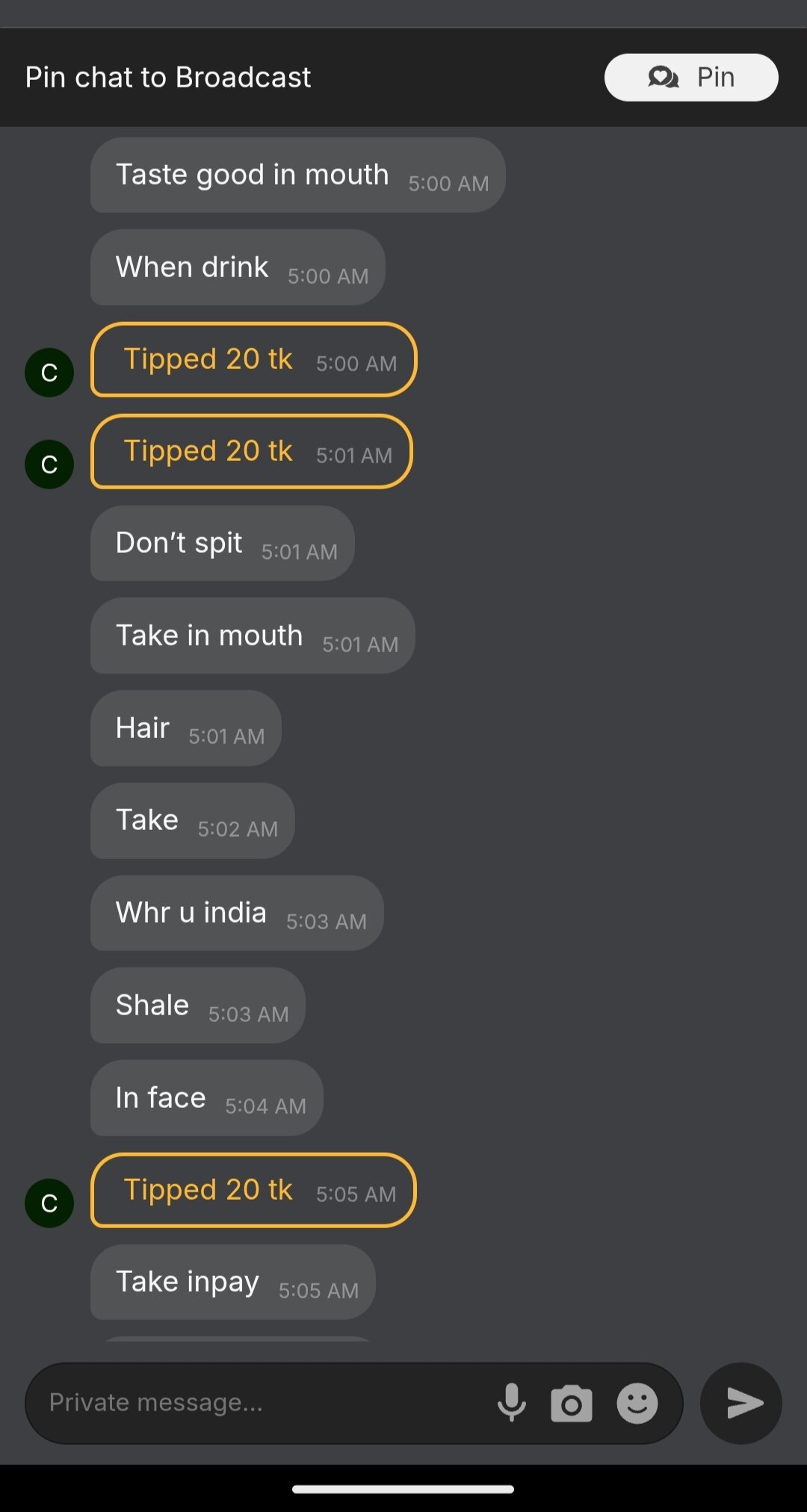807x1512 pixels.
Task: Open the emoji picker
Action: pos(637,1403)
